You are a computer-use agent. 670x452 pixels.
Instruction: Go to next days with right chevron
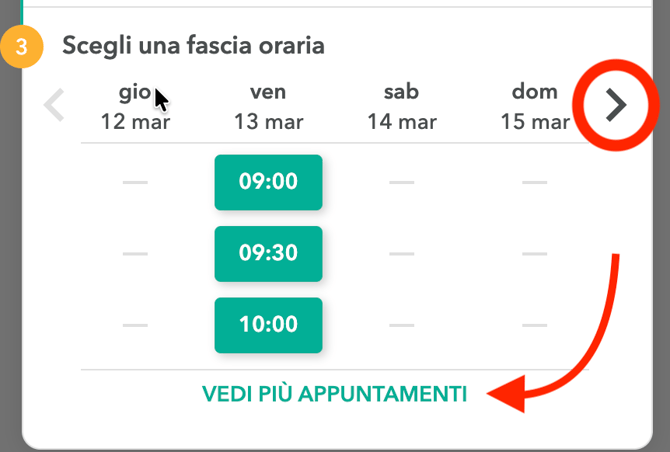[616, 104]
